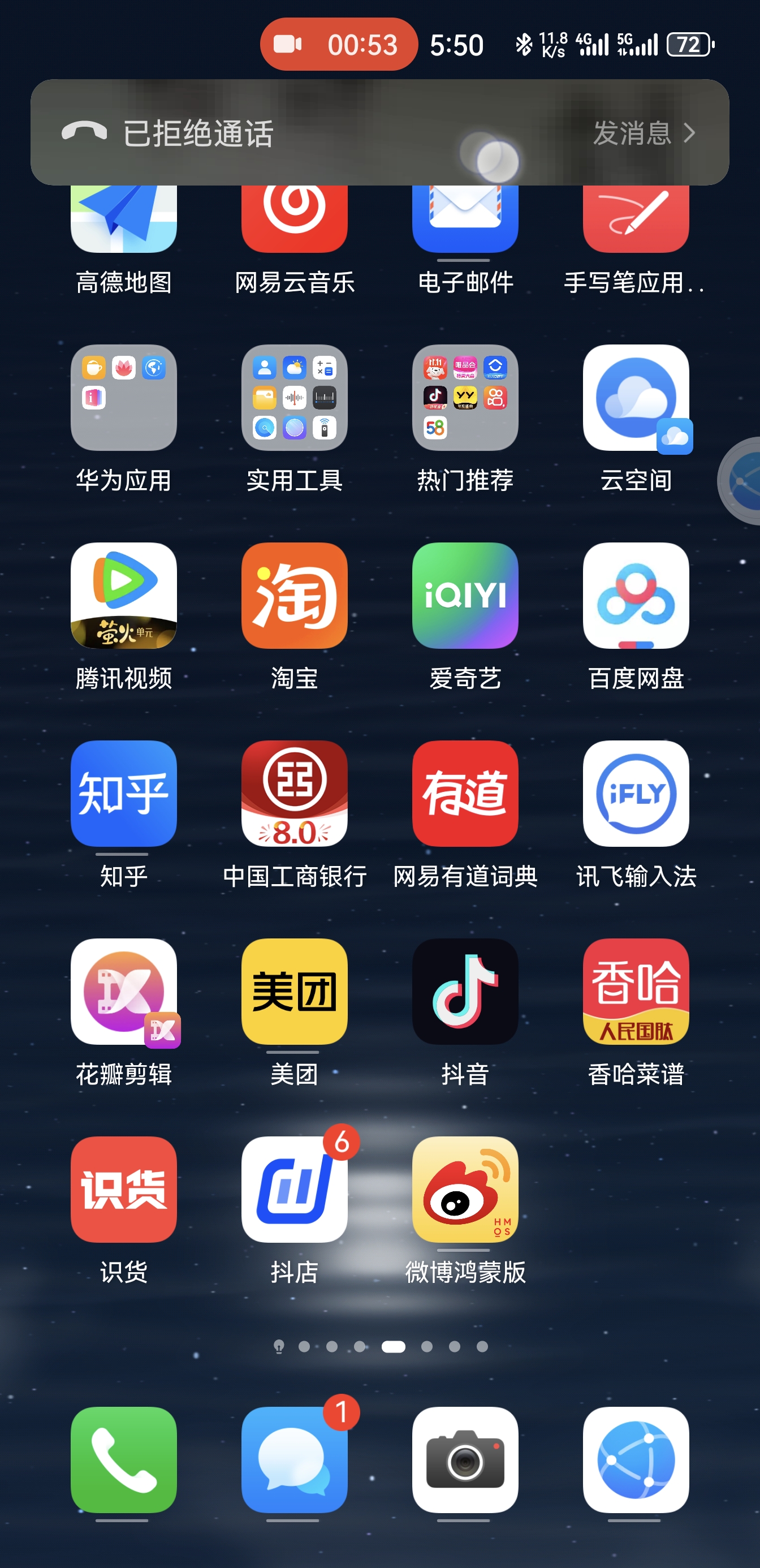The image size is (760, 1568).
Task: Open 百度网盘 app
Action: tap(636, 596)
